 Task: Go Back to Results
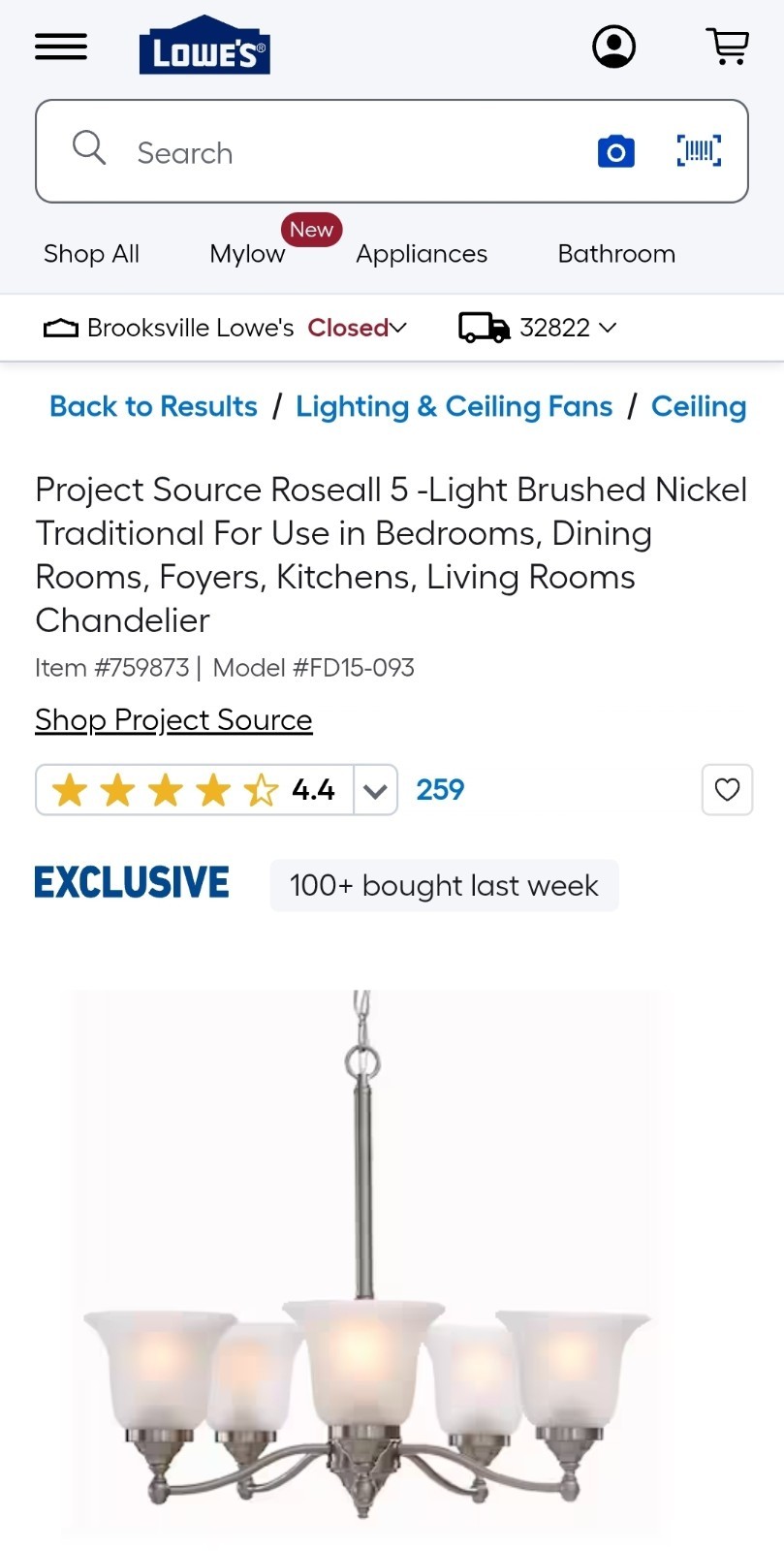[153, 406]
